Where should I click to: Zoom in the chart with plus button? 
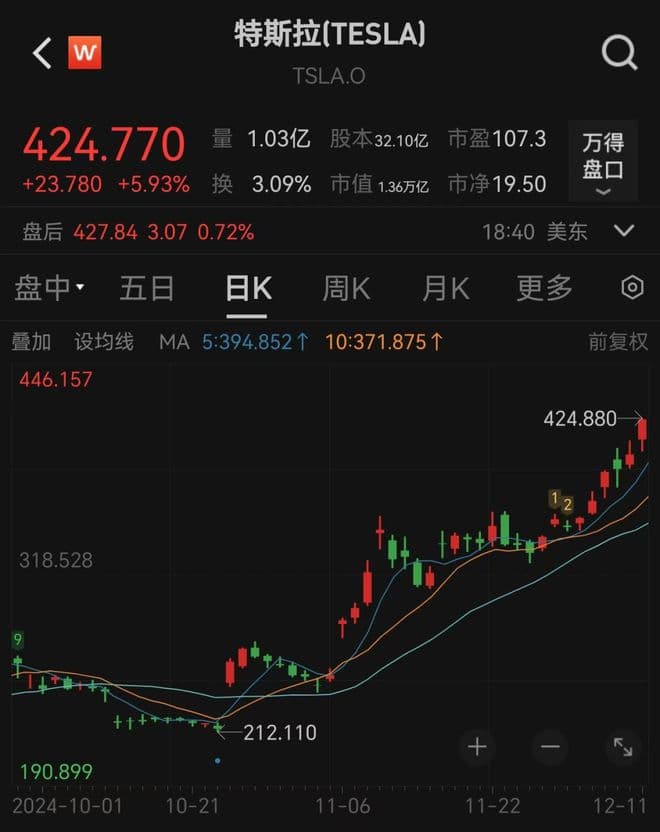pos(477,746)
